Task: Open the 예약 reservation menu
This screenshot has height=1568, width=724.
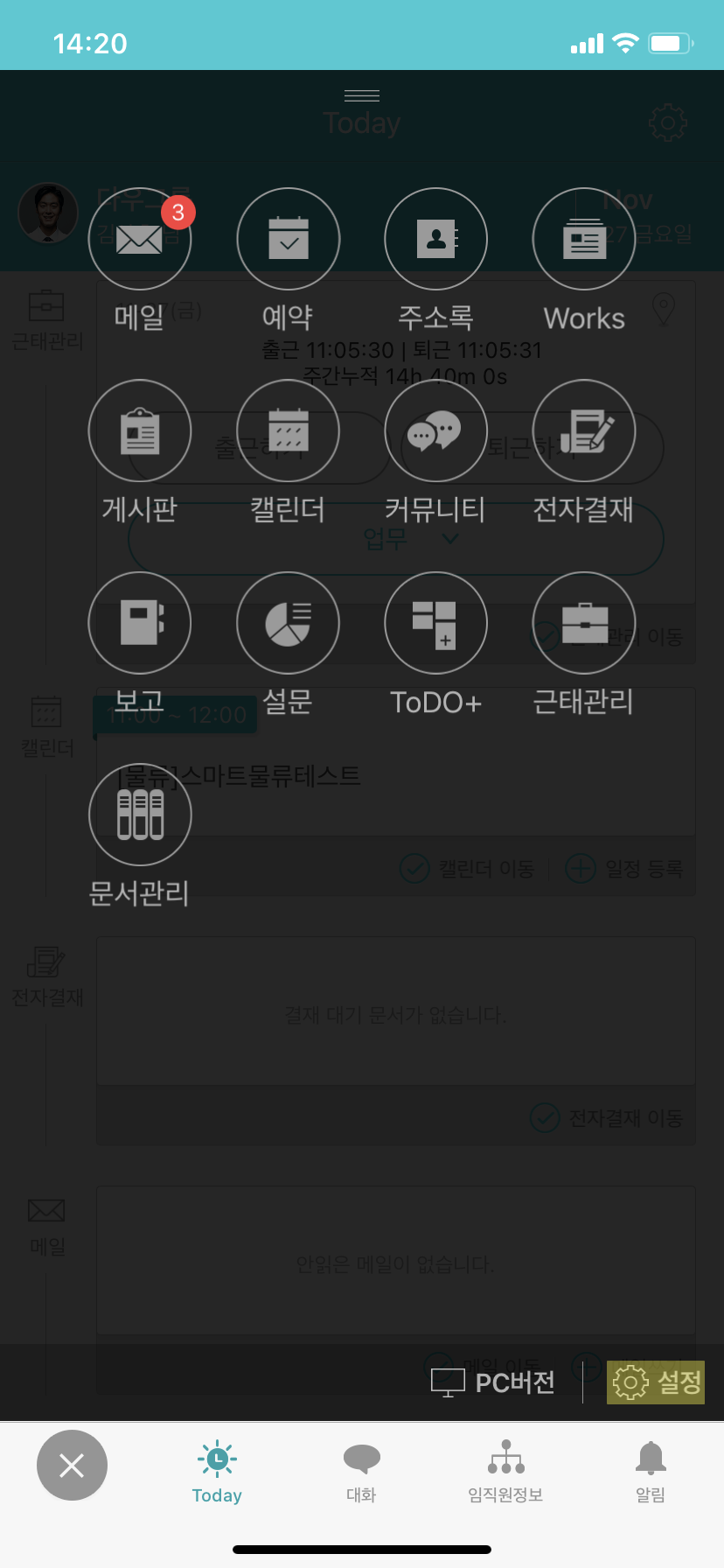Action: pos(288,239)
